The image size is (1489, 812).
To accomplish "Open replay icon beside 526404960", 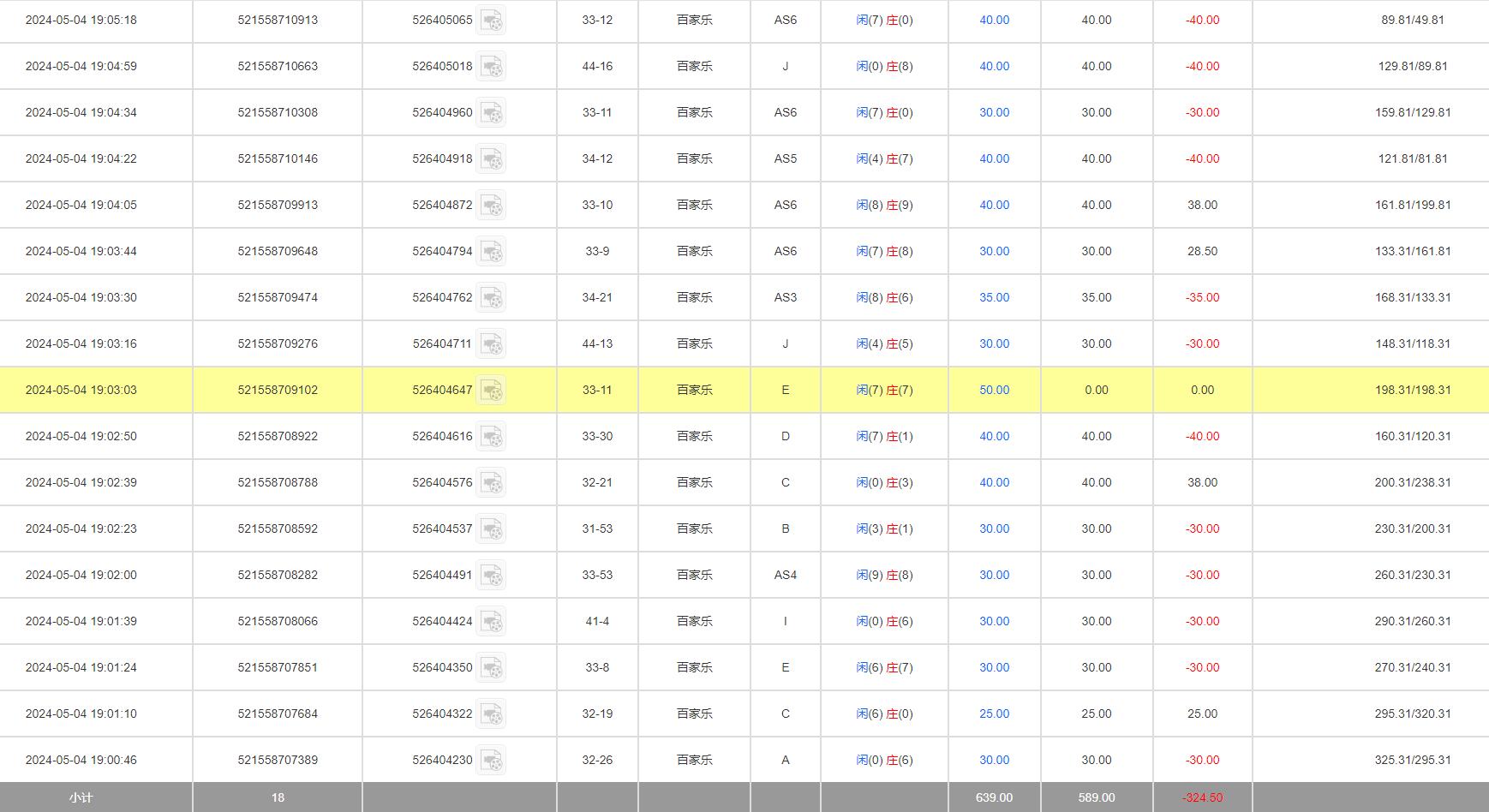I will 491,112.
